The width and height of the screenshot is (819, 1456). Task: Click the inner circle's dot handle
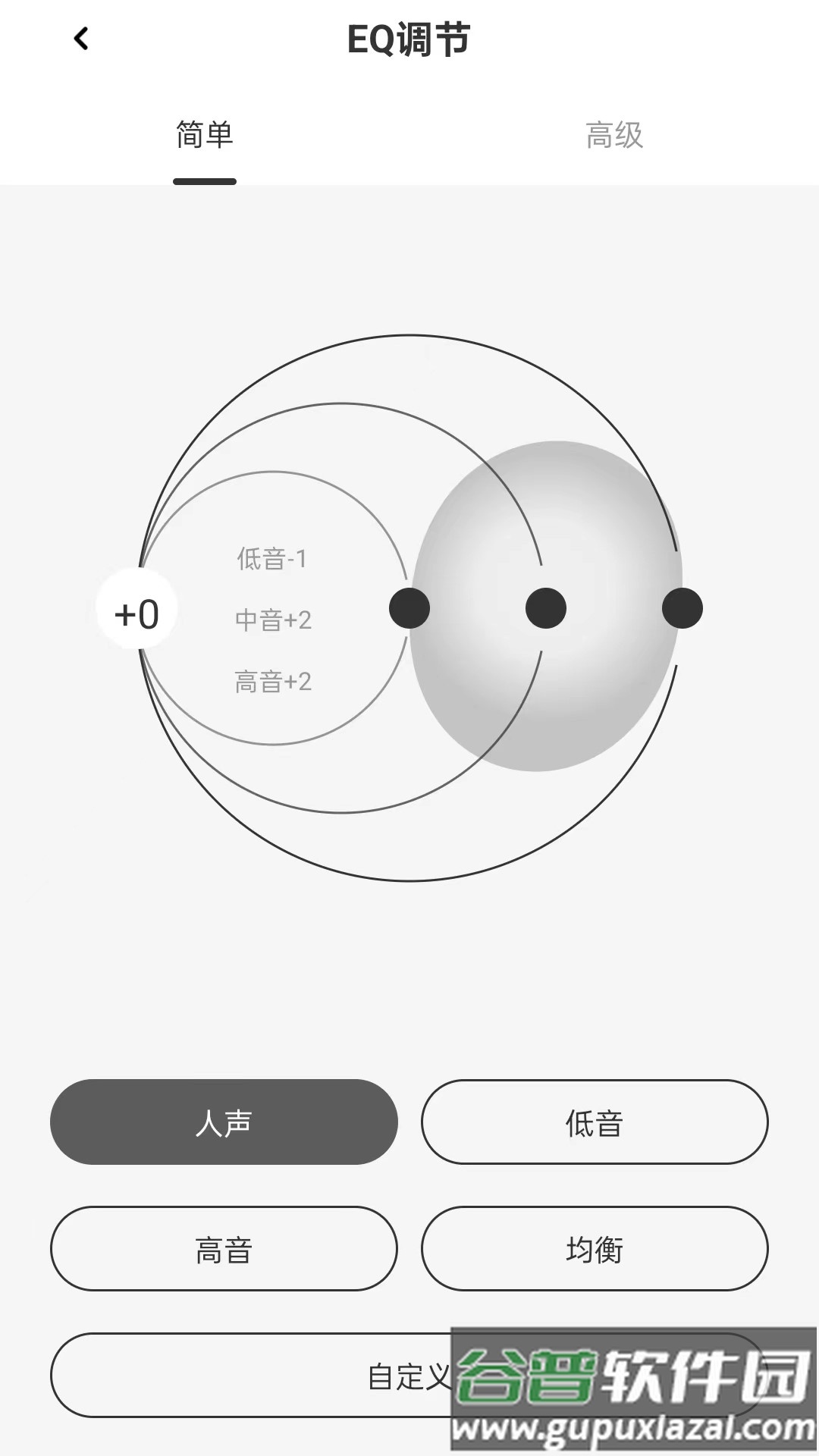[408, 607]
